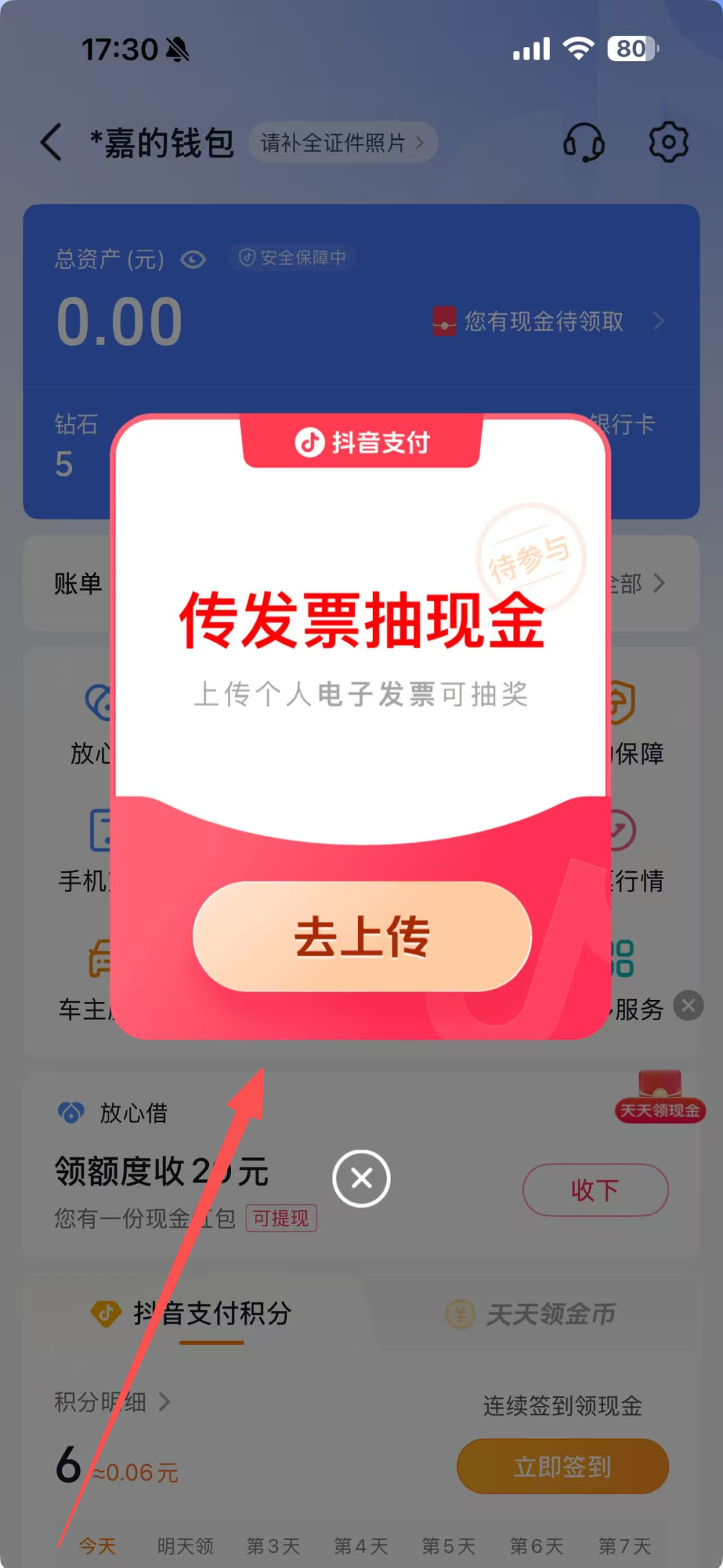Viewport: 723px width, 1568px height.
Task: Go back from the wallet page
Action: coord(52,142)
